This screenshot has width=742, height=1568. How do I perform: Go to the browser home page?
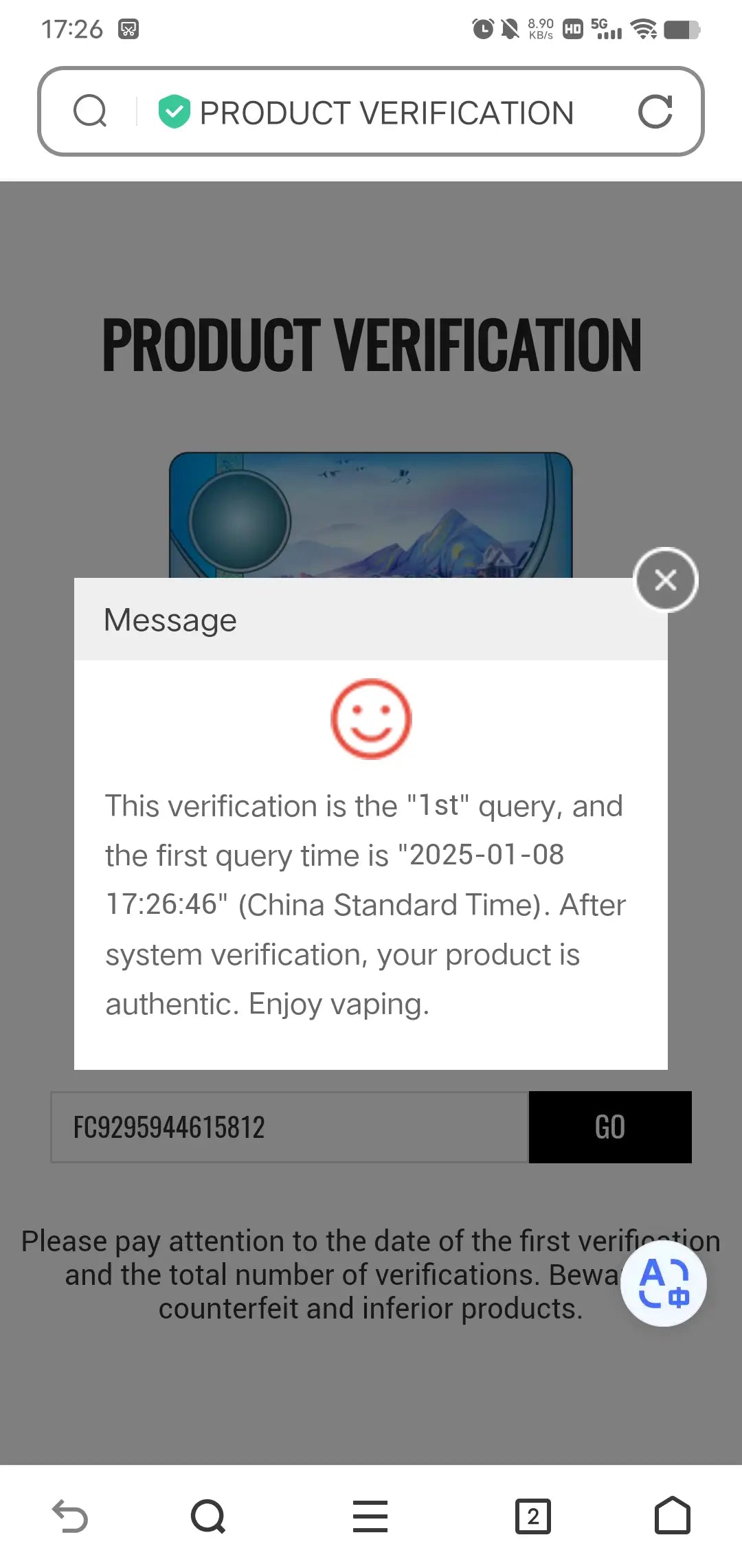(x=672, y=1516)
